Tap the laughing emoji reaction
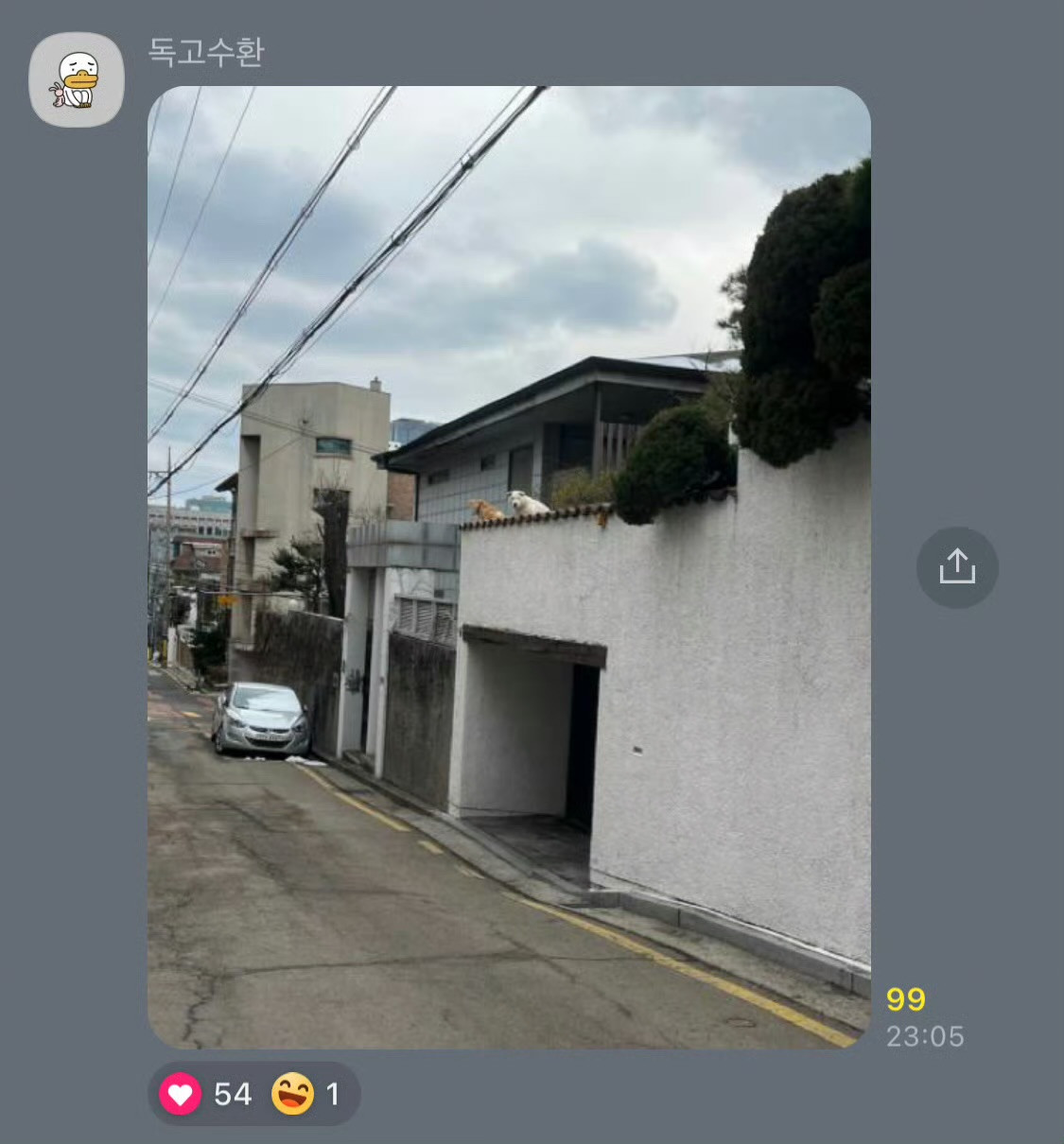The image size is (1064, 1144). click(305, 1094)
